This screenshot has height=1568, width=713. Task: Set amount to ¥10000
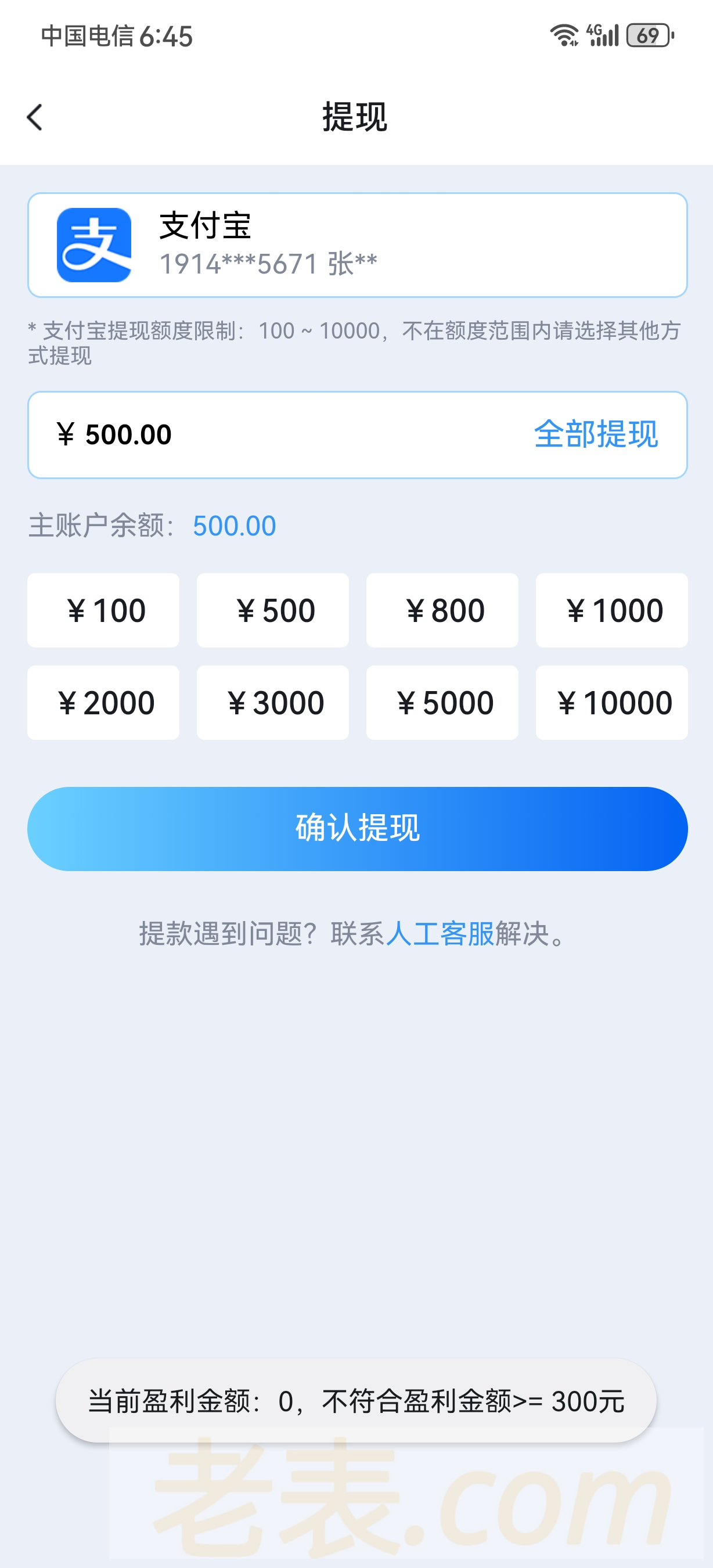click(611, 703)
